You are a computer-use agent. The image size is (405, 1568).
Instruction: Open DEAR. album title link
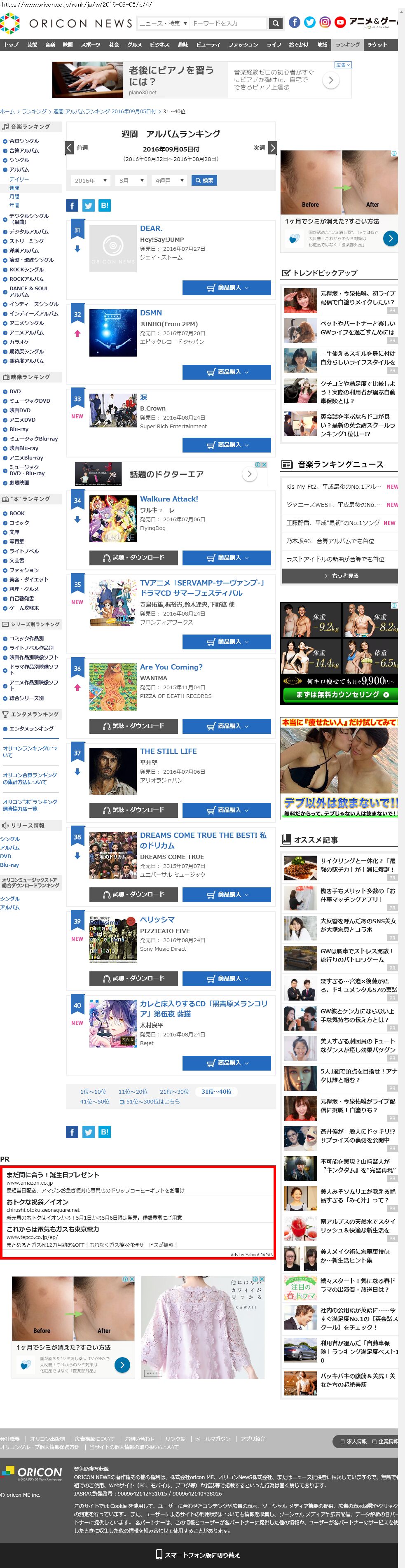151,228
